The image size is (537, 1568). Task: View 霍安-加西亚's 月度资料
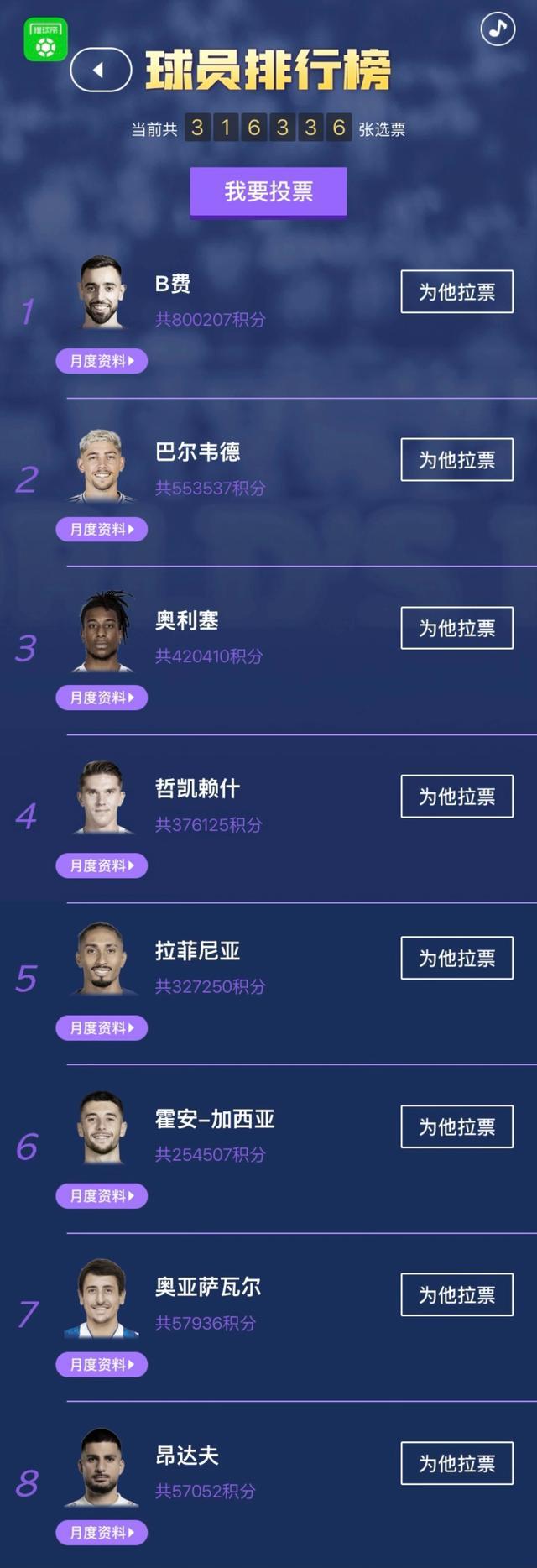click(x=102, y=1195)
